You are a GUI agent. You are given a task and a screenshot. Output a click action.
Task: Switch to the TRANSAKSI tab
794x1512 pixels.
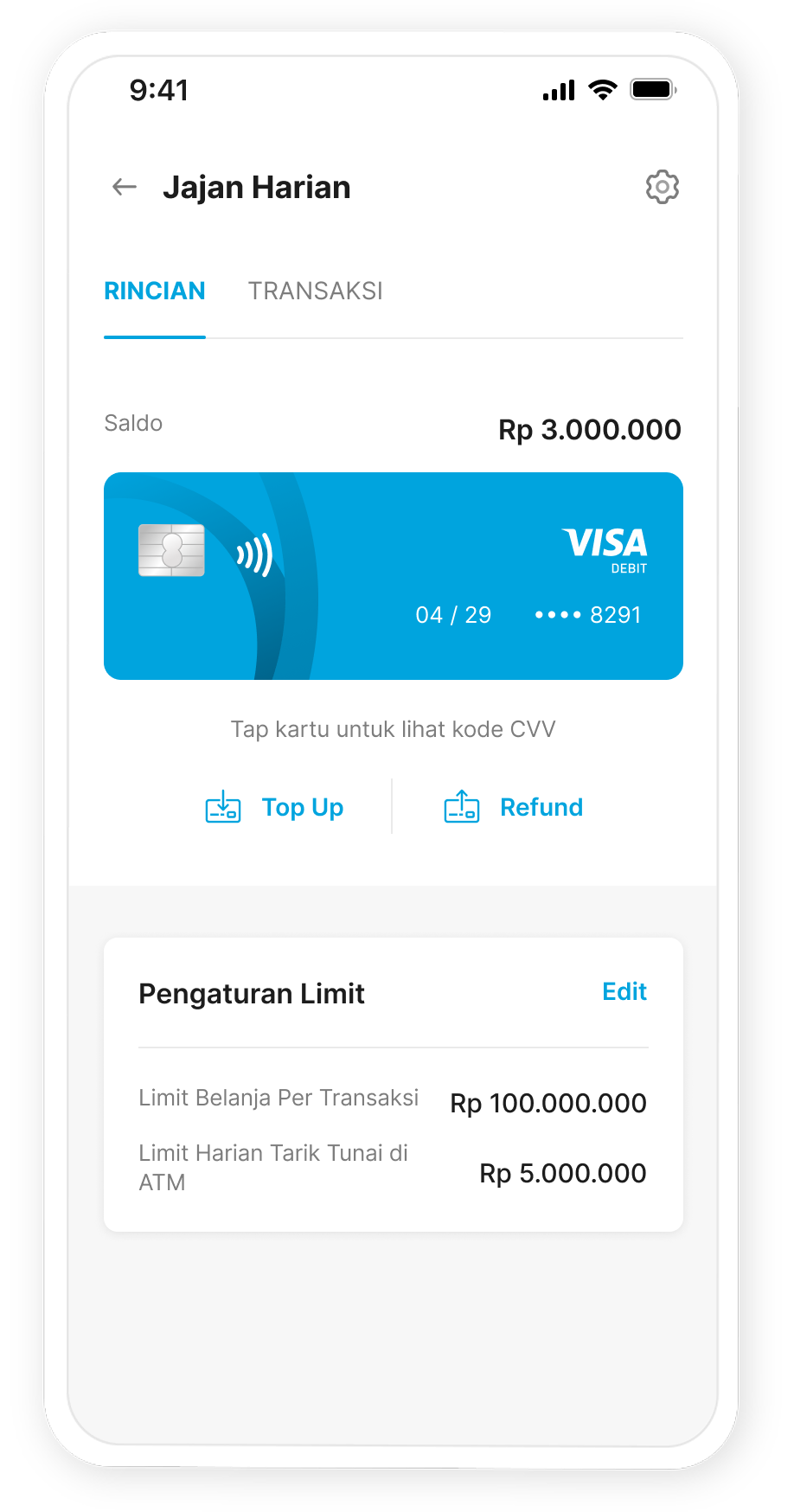(x=315, y=292)
